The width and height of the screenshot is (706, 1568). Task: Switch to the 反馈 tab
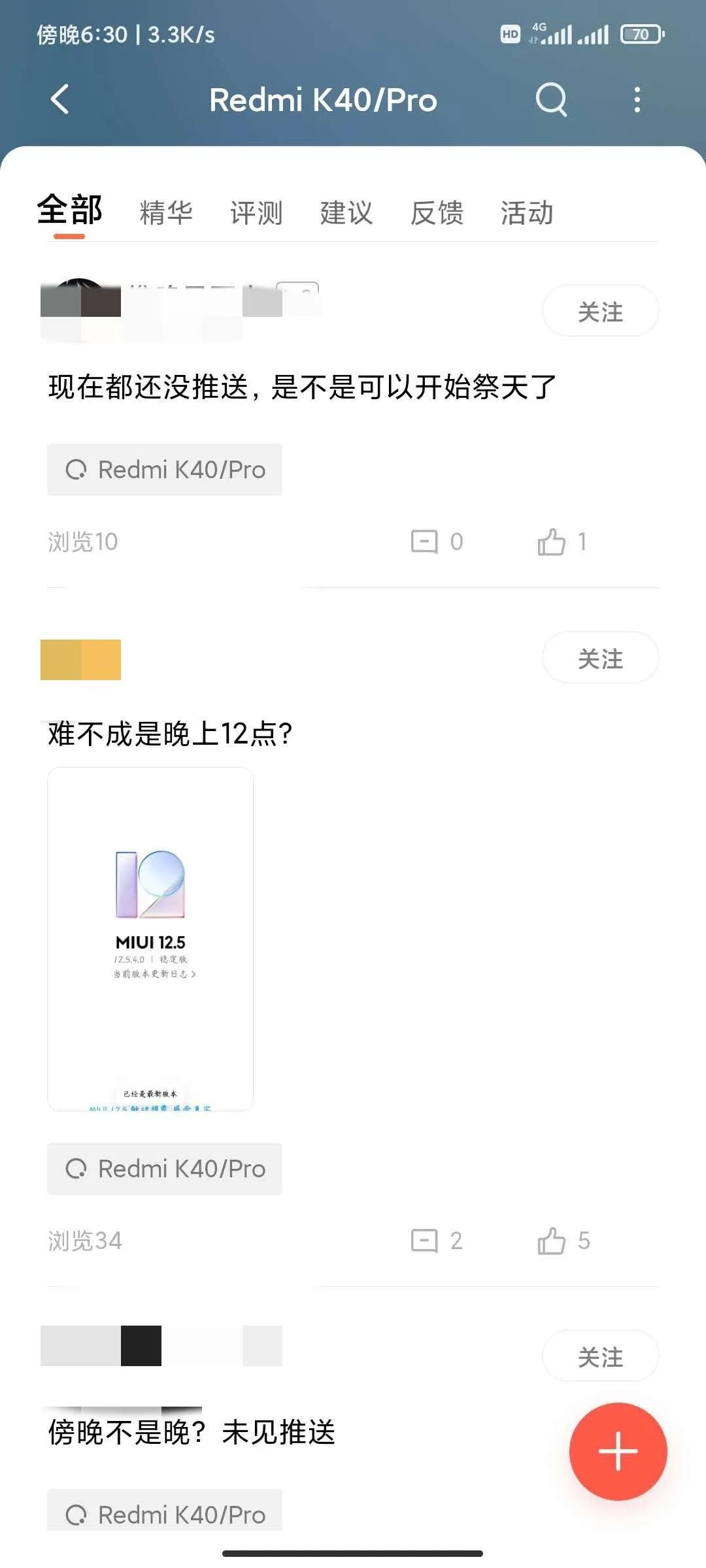[x=437, y=212]
